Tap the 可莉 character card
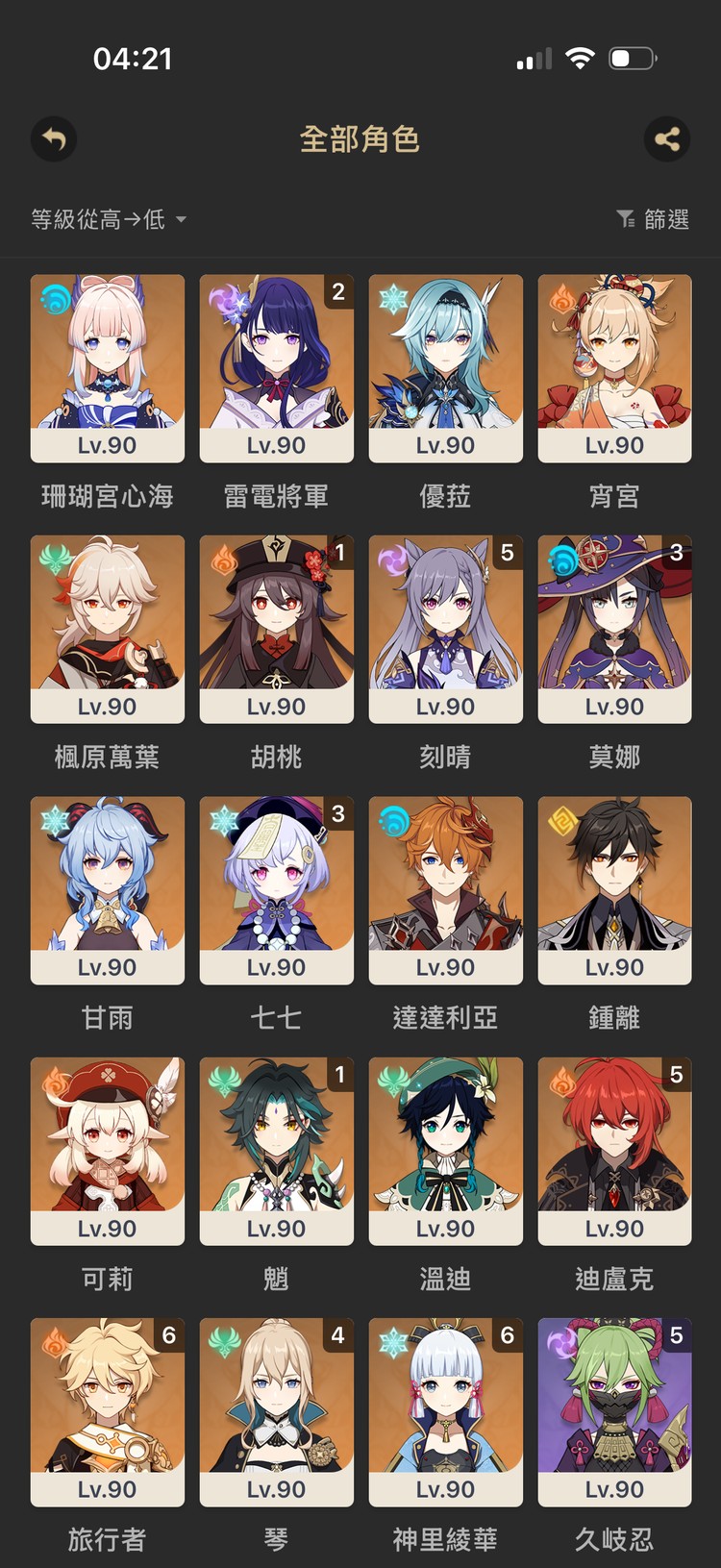Image resolution: width=721 pixels, height=1568 pixels. coord(108,1151)
